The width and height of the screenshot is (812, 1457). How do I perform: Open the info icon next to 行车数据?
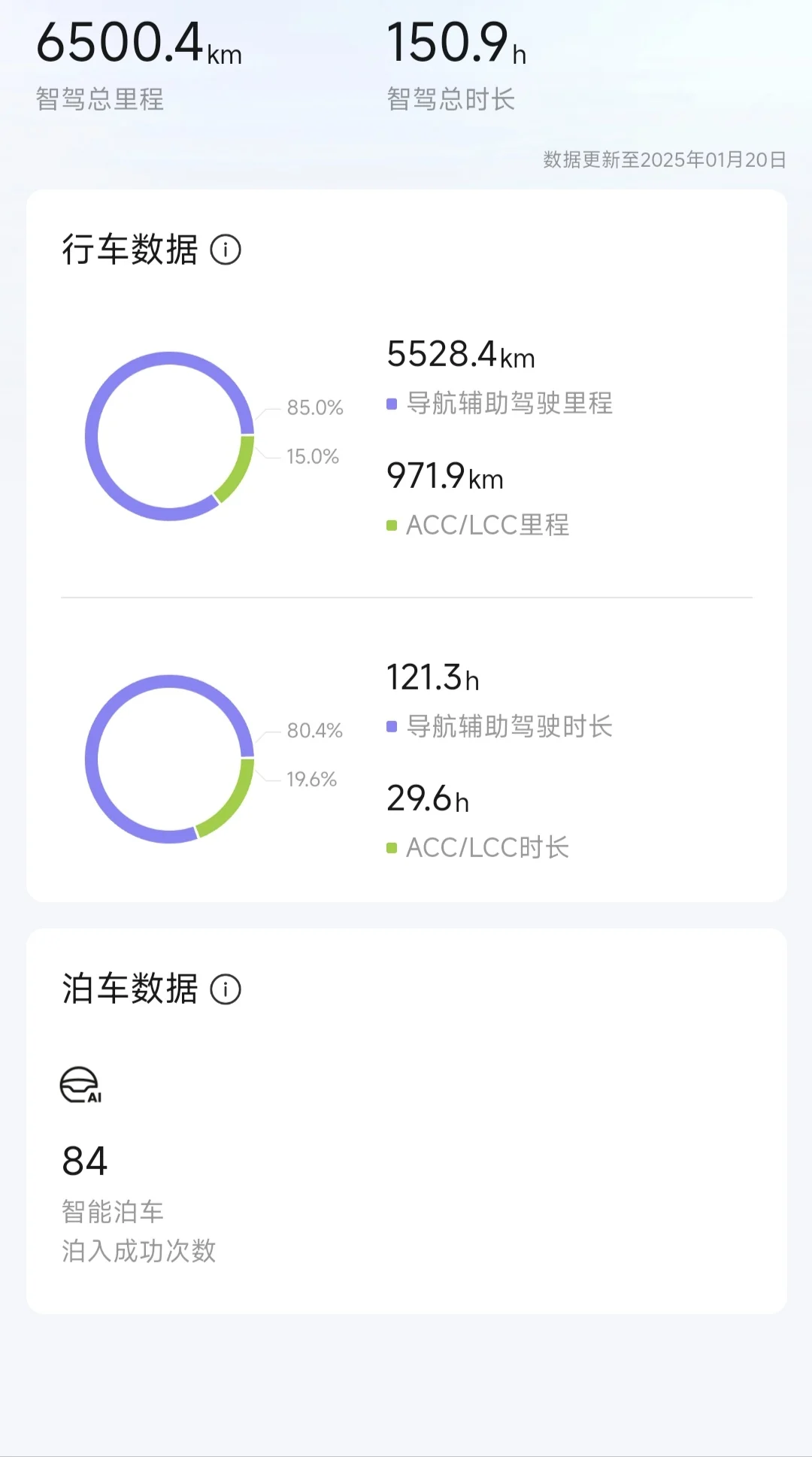pos(226,250)
